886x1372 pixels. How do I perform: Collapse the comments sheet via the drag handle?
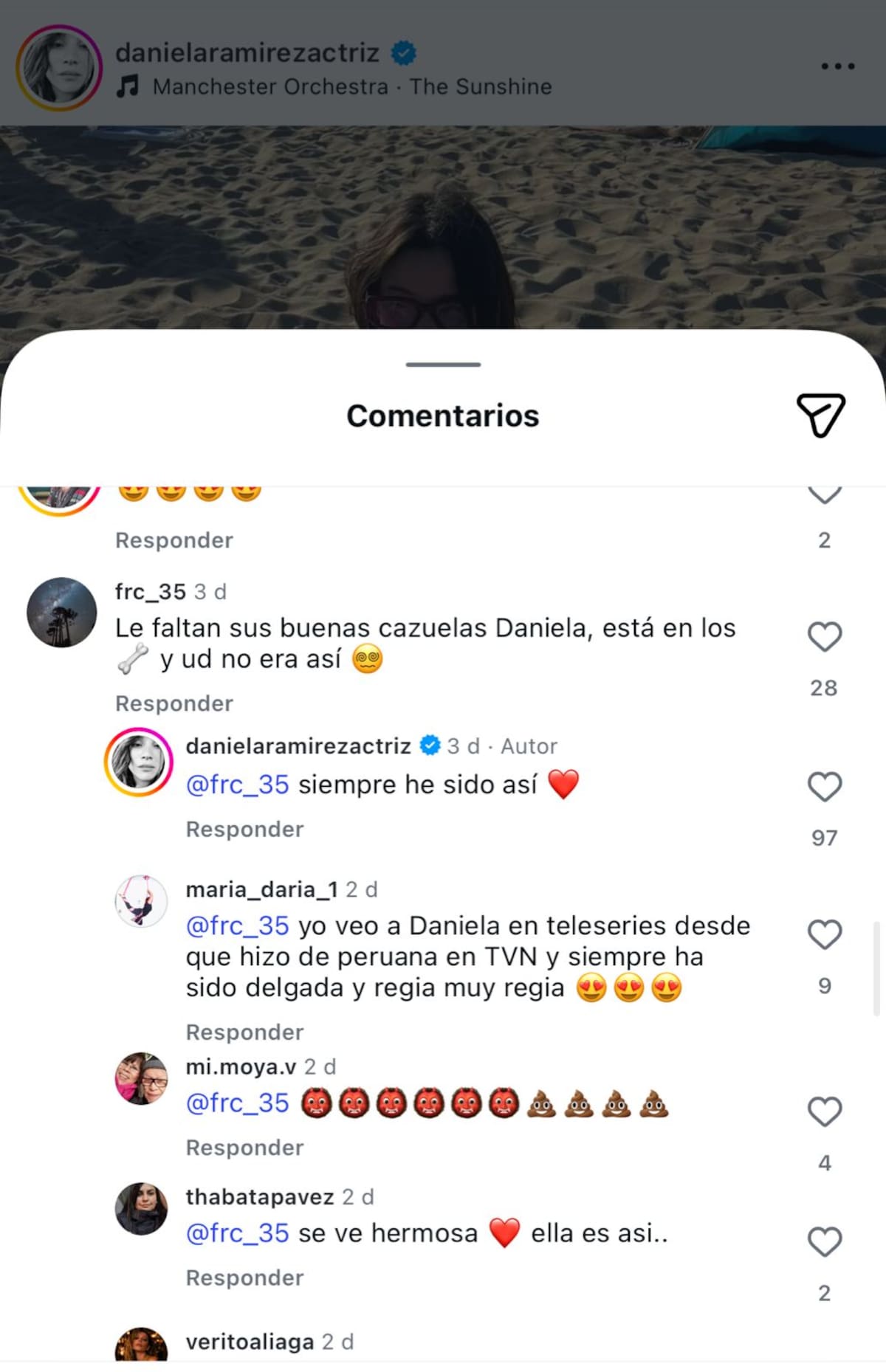(442, 362)
